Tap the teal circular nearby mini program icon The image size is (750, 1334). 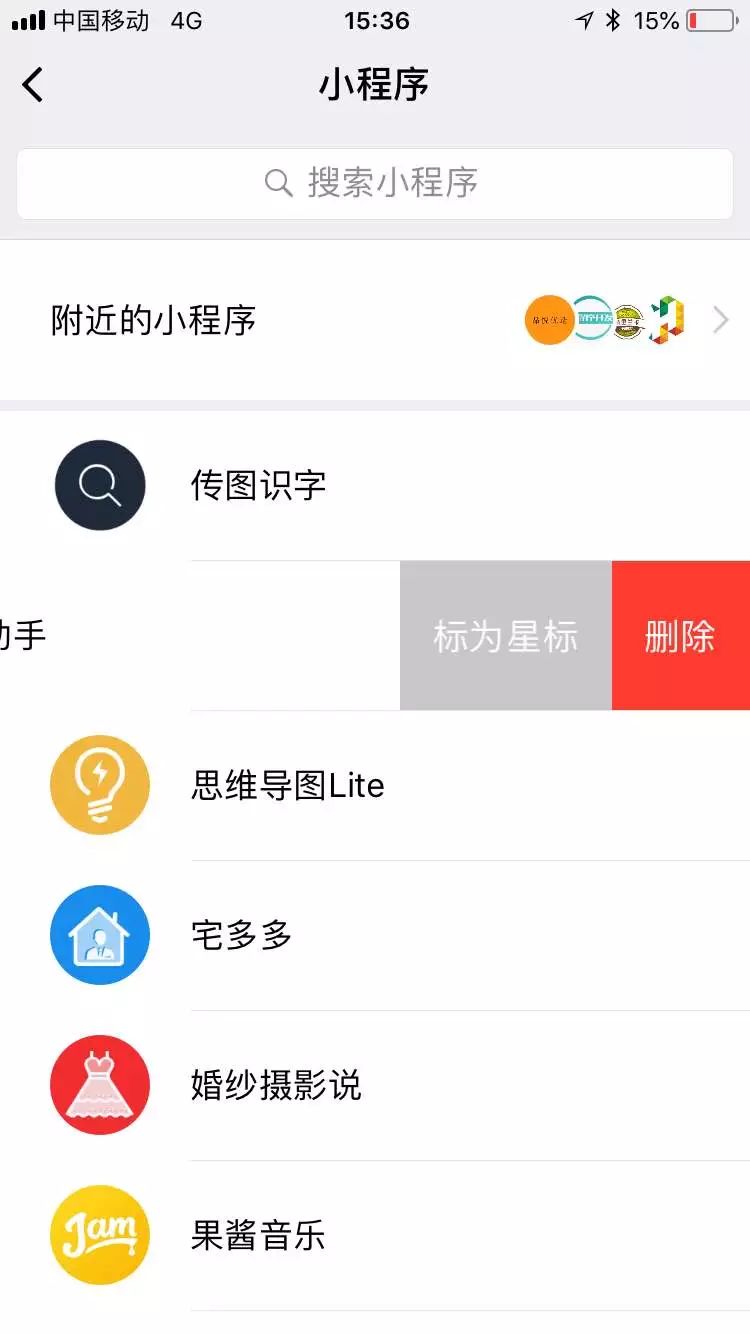tap(592, 319)
